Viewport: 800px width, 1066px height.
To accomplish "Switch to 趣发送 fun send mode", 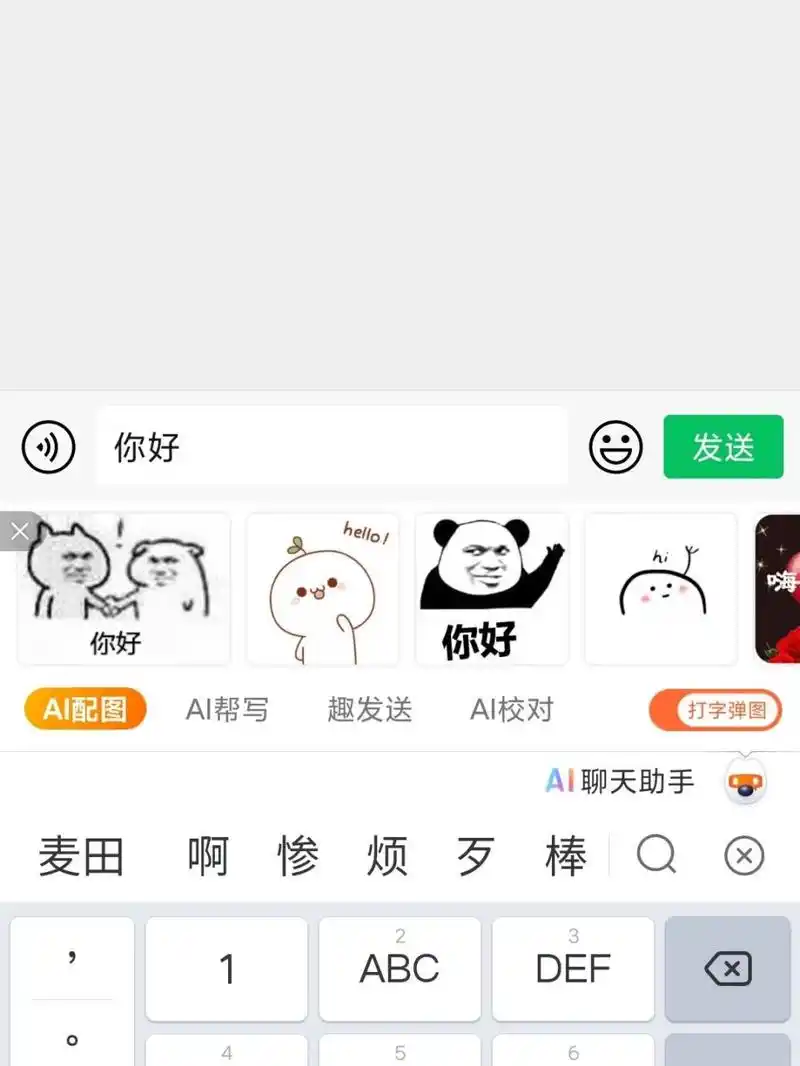I will (x=369, y=708).
